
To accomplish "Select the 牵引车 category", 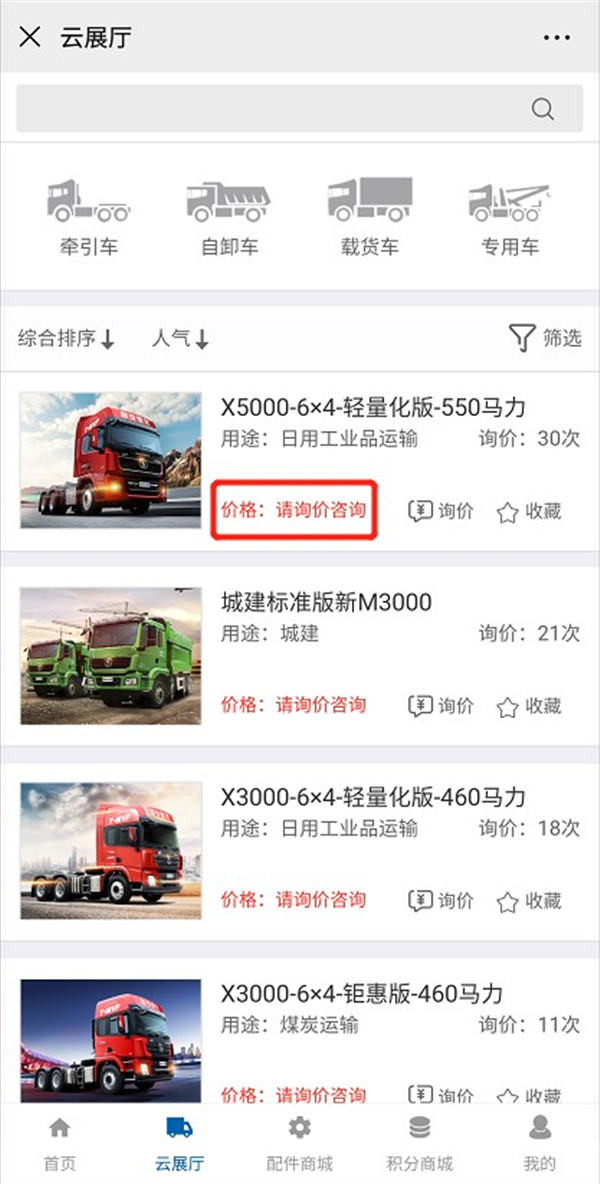I will coord(88,217).
